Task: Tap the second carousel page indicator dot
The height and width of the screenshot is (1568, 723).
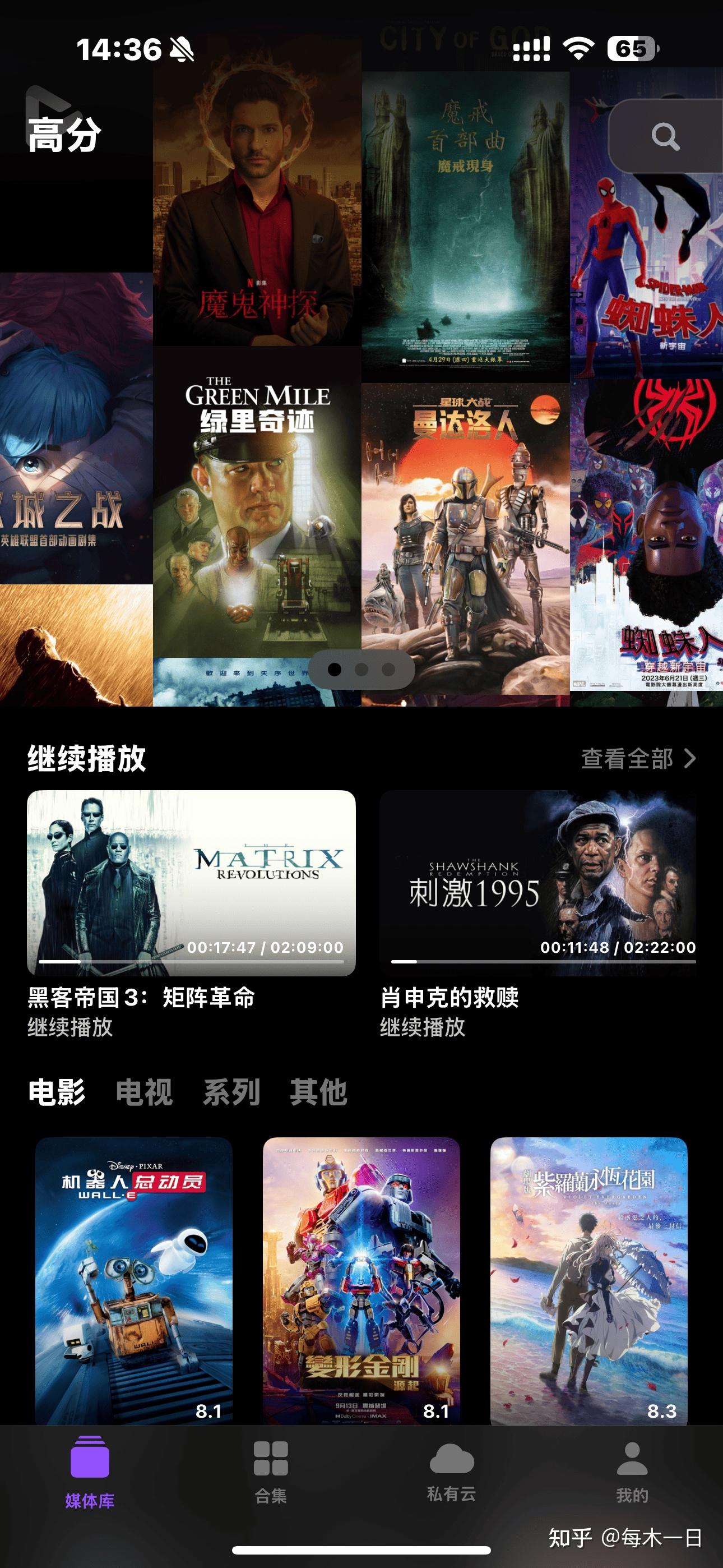Action: [x=361, y=669]
